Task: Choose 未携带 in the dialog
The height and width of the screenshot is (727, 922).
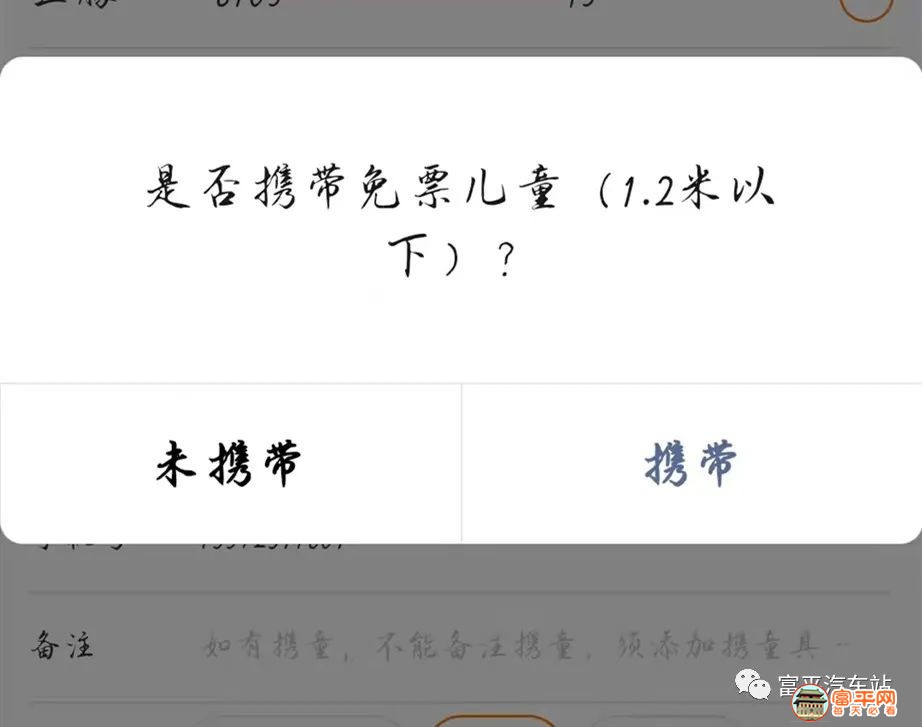Action: 229,464
